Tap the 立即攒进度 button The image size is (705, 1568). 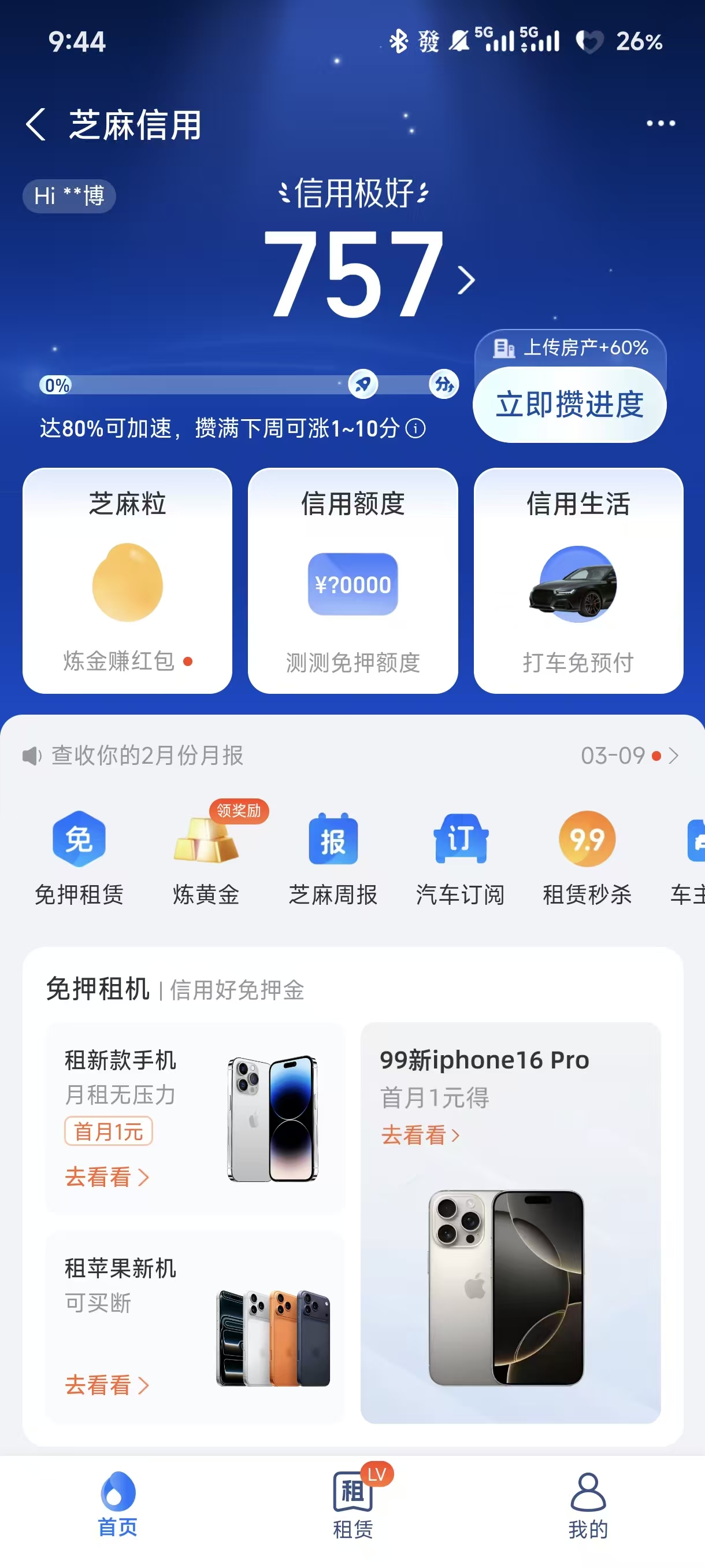click(x=569, y=405)
